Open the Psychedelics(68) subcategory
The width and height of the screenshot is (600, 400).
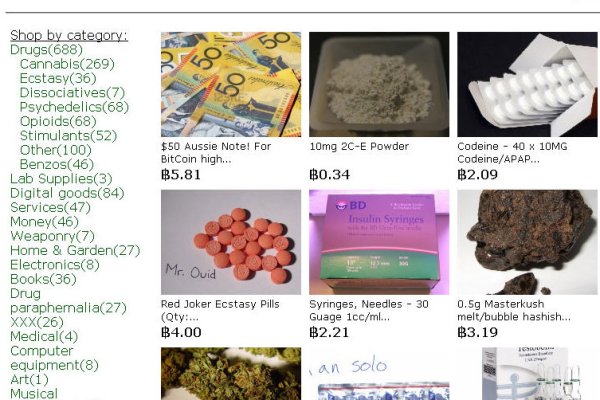74,107
